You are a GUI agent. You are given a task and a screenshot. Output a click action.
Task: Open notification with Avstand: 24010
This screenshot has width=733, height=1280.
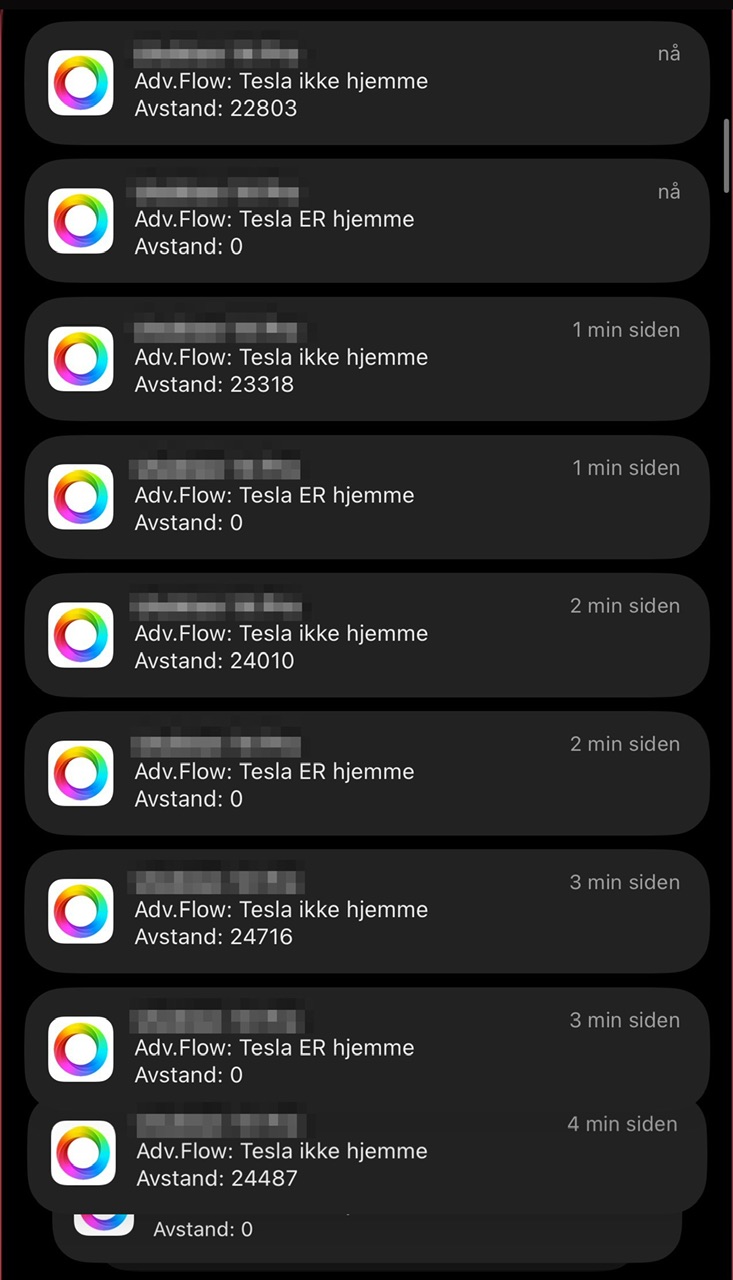coord(366,635)
